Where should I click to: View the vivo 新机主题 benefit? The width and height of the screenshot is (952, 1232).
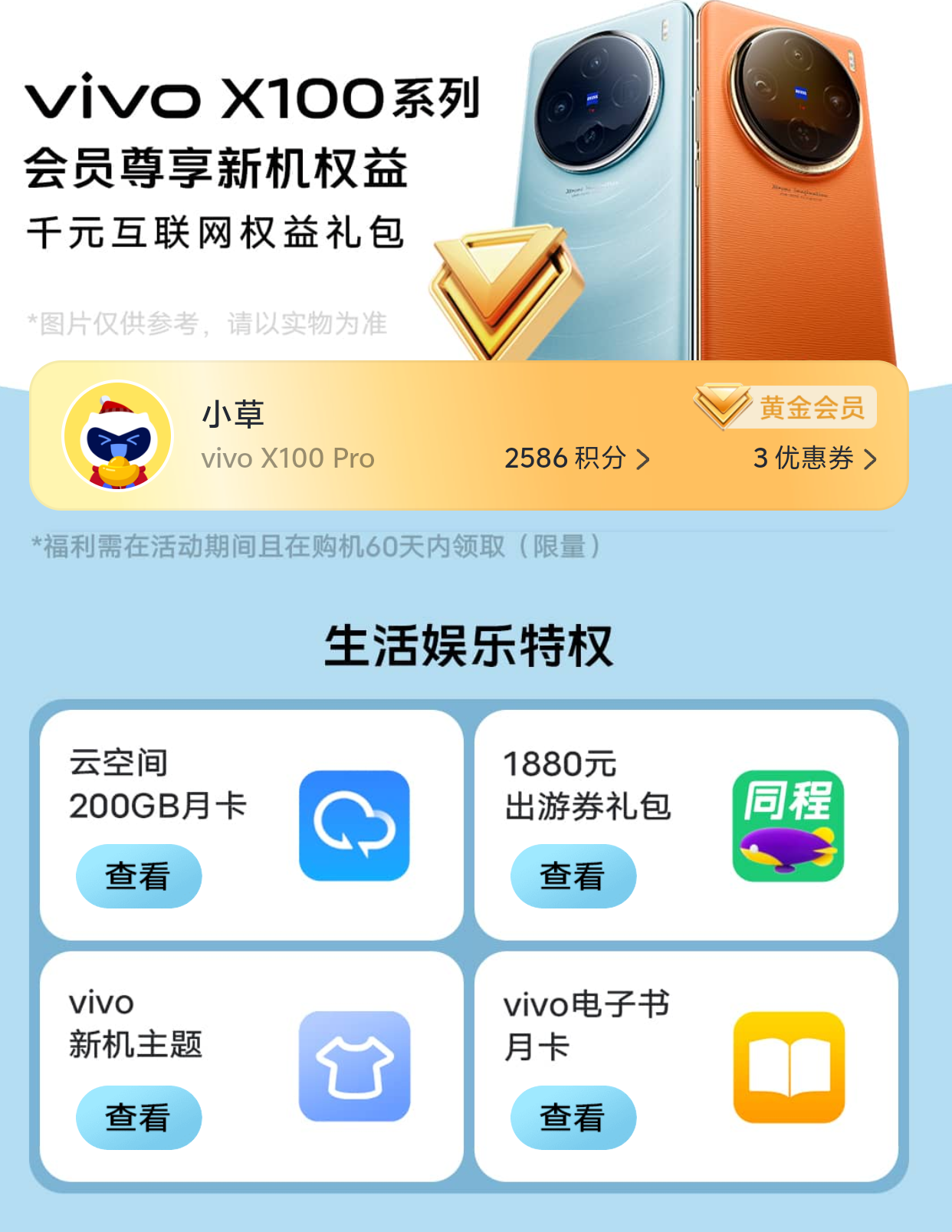point(139,1117)
